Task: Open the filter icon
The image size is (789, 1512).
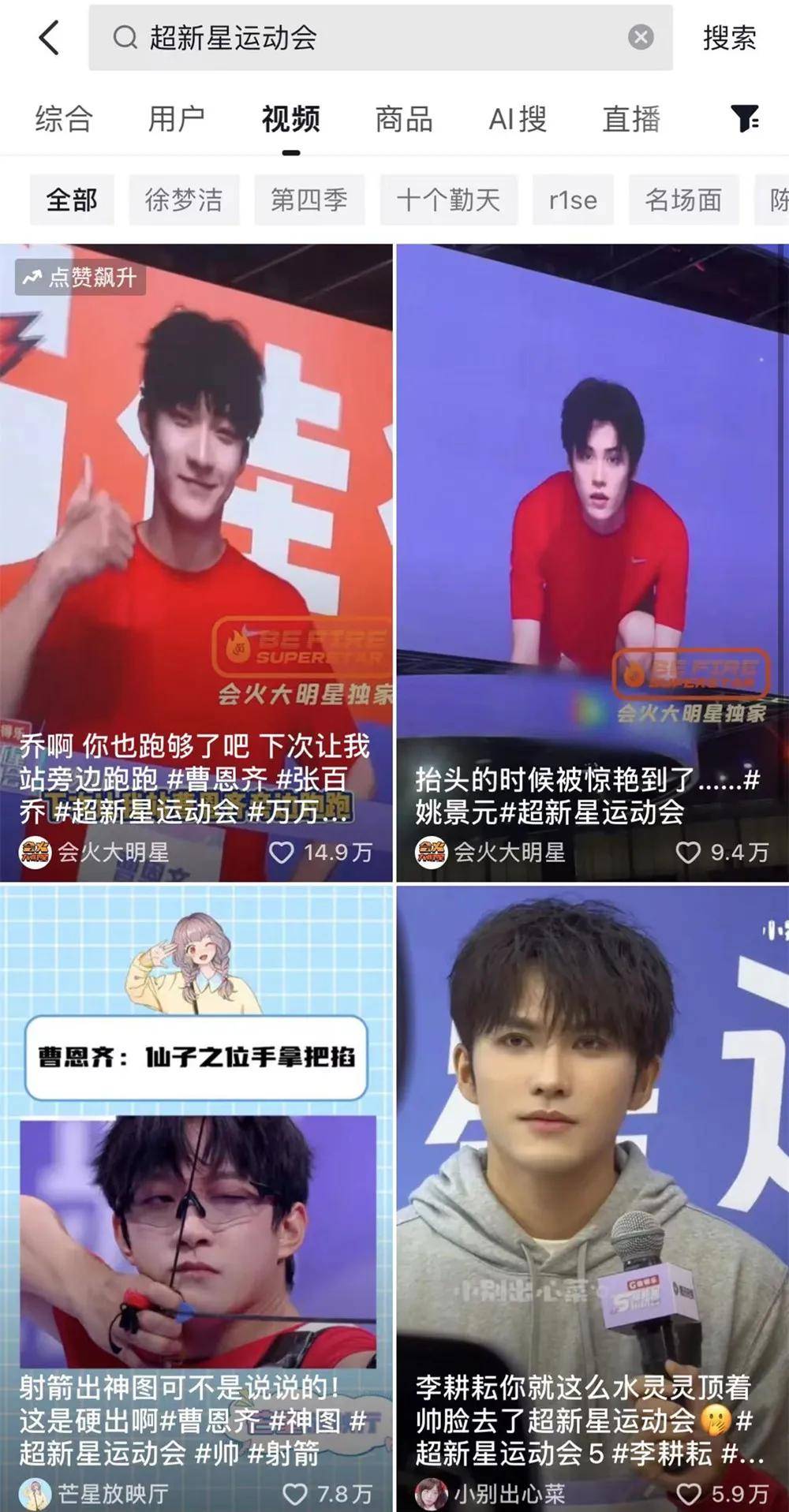Action: 744,119
